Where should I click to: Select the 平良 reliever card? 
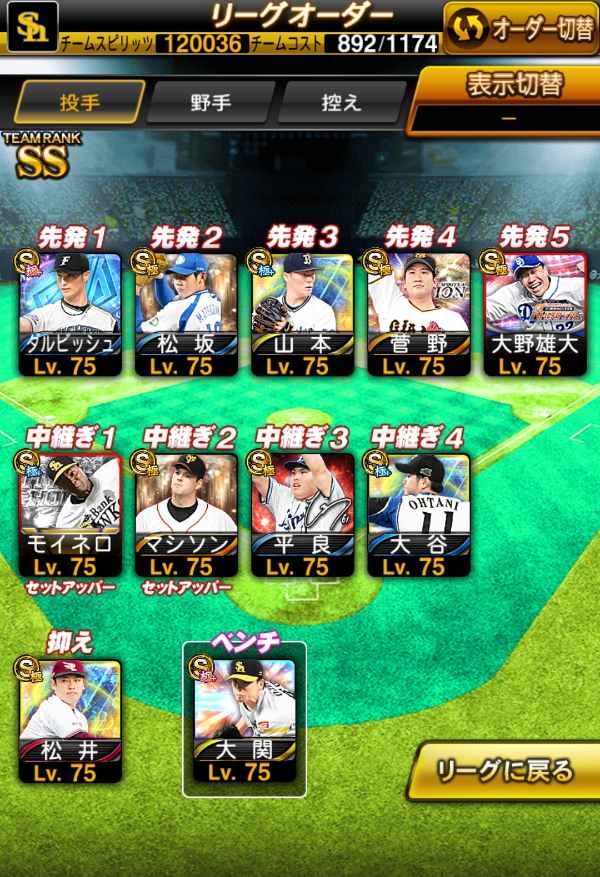[303, 515]
